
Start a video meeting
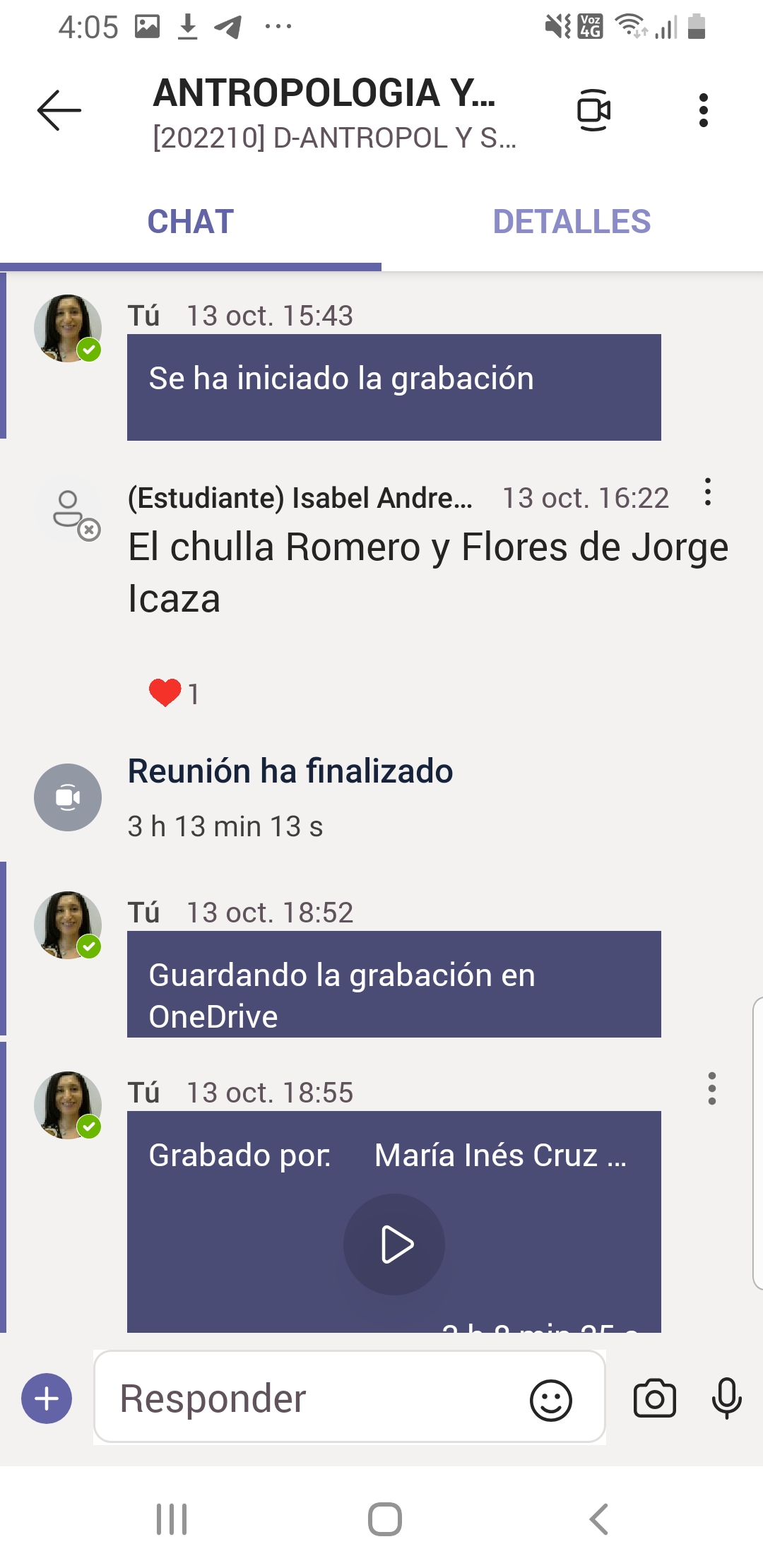593,110
